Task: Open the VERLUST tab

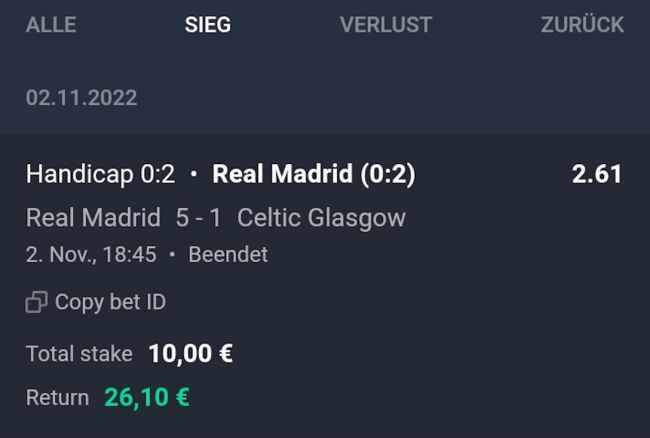Action: [386, 25]
